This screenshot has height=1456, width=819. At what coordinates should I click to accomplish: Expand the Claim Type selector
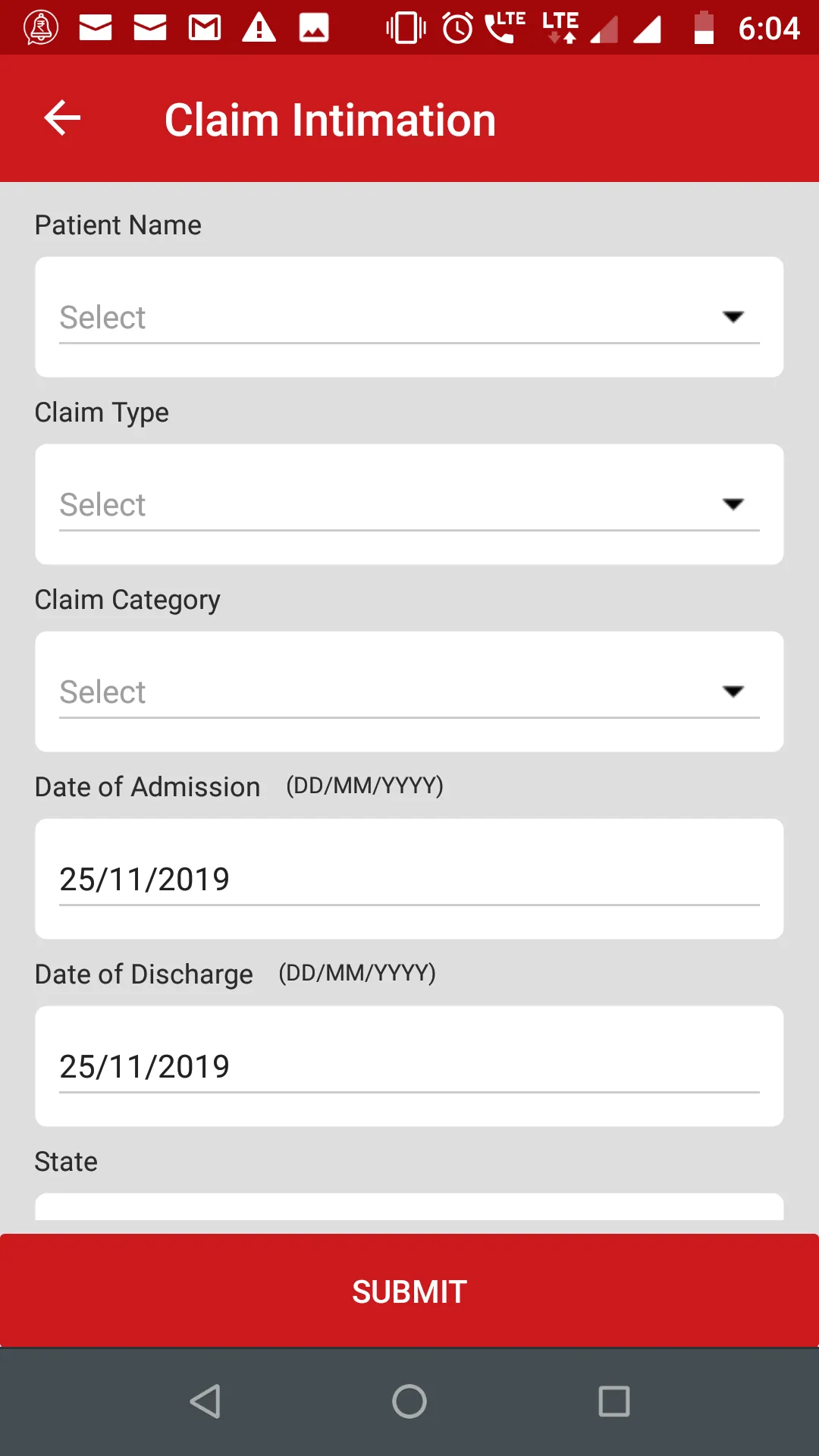pos(409,504)
